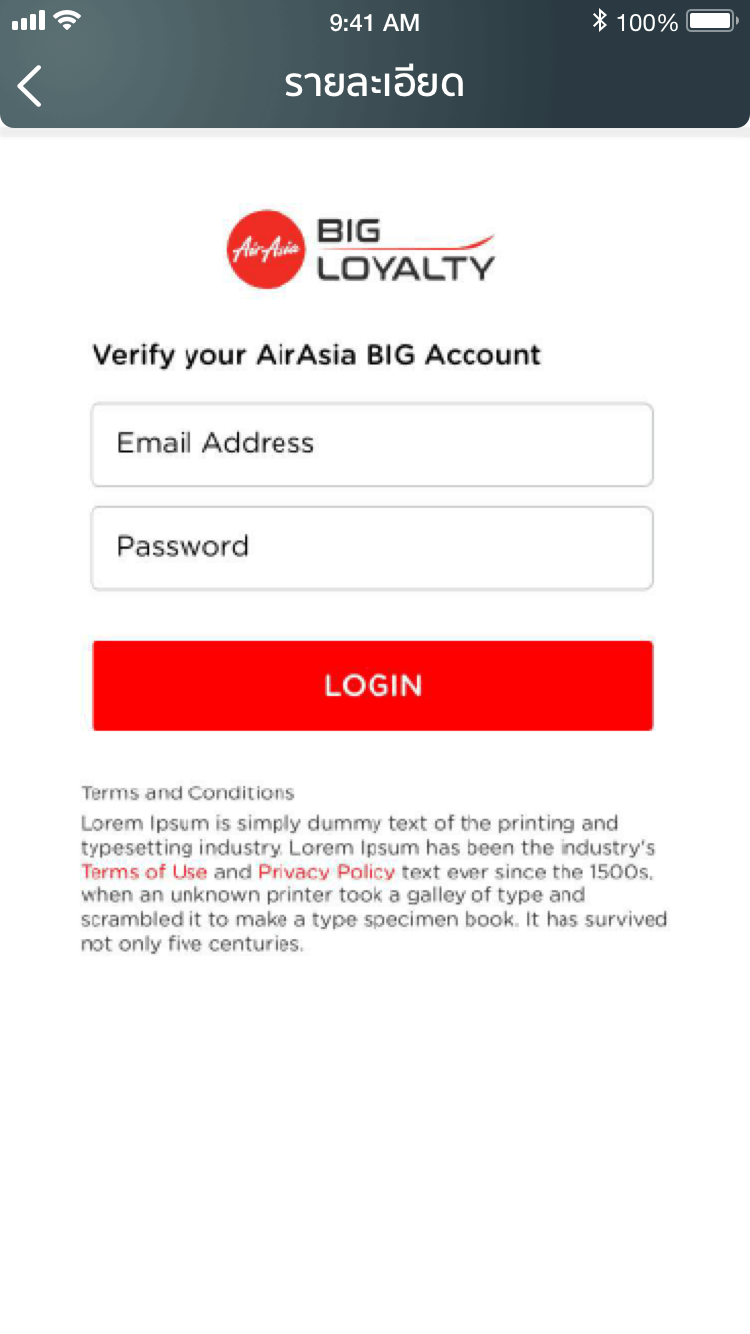Go back using the header arrow
Viewport: 750px width, 1334px height.
tap(30, 86)
